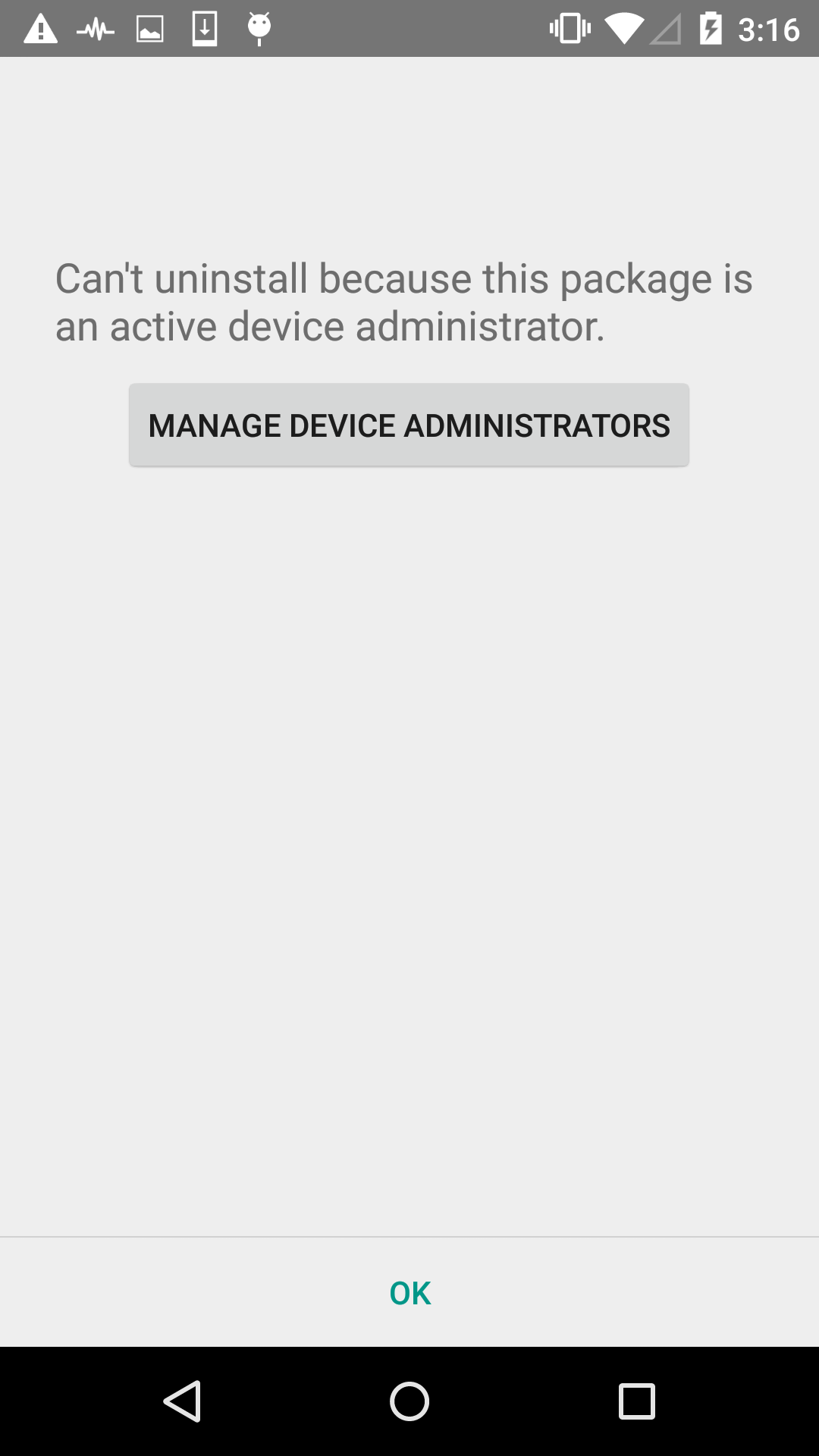819x1456 pixels.
Task: Go back using the navigation bar
Action: click(x=182, y=1401)
